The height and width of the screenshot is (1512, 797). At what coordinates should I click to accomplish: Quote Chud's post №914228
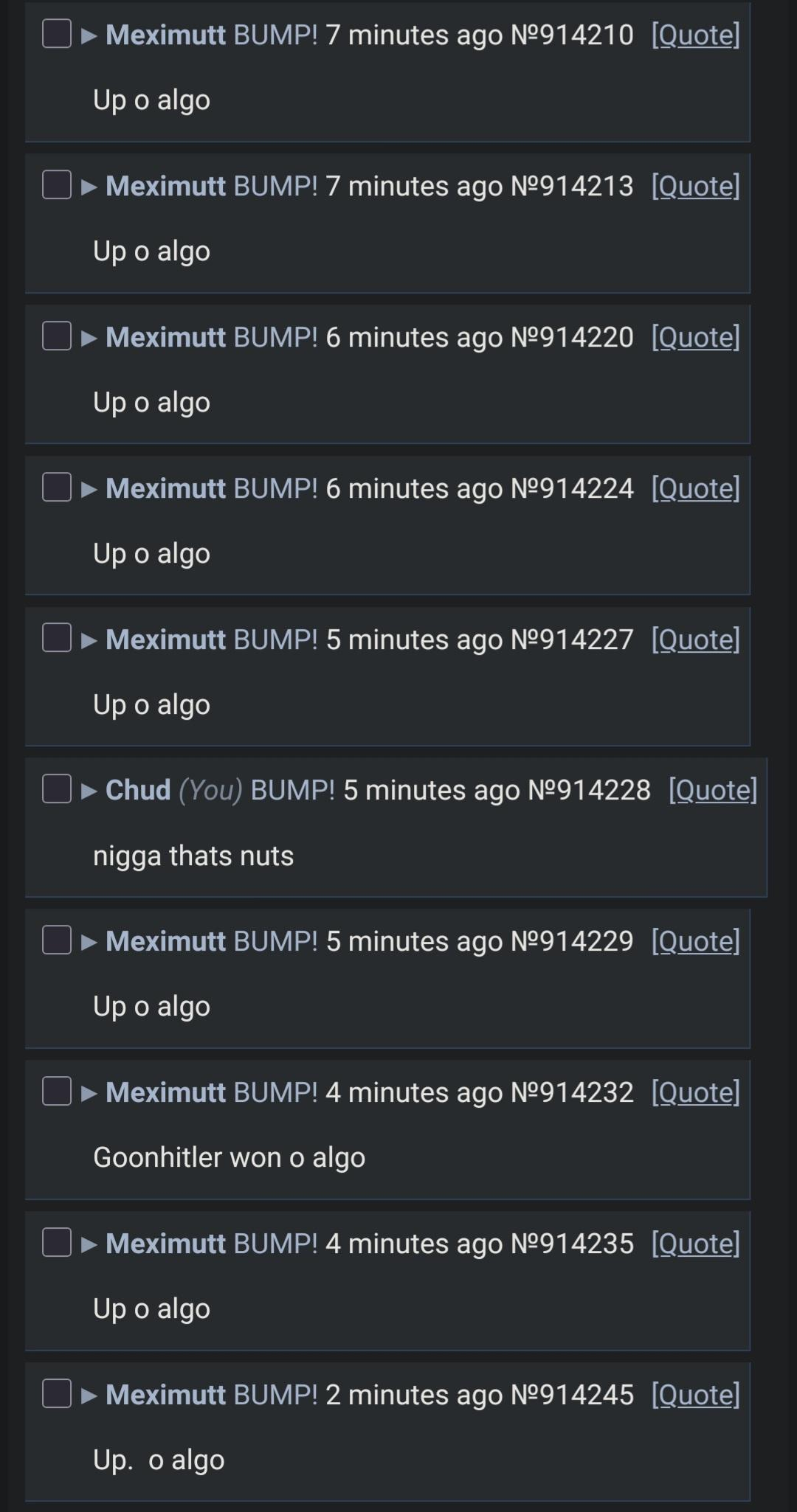[x=712, y=790]
